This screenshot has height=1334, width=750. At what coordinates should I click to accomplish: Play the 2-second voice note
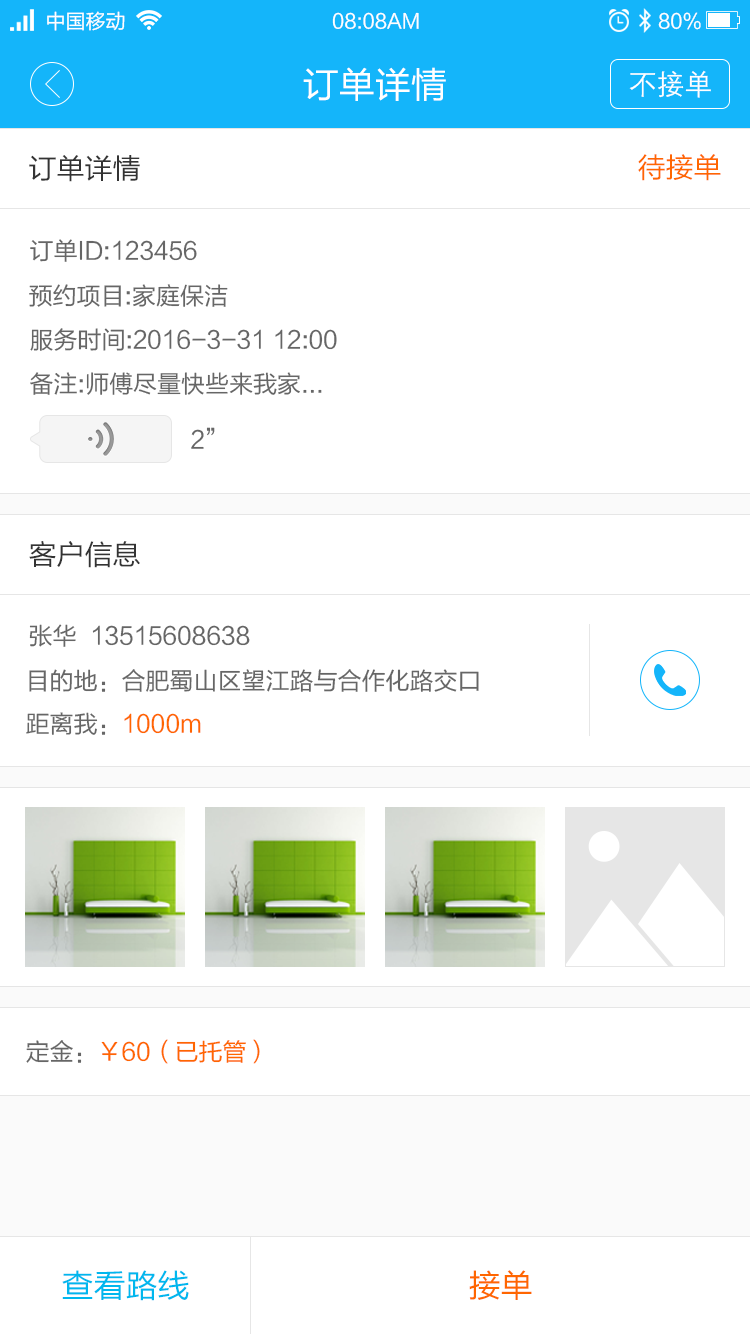(105, 439)
